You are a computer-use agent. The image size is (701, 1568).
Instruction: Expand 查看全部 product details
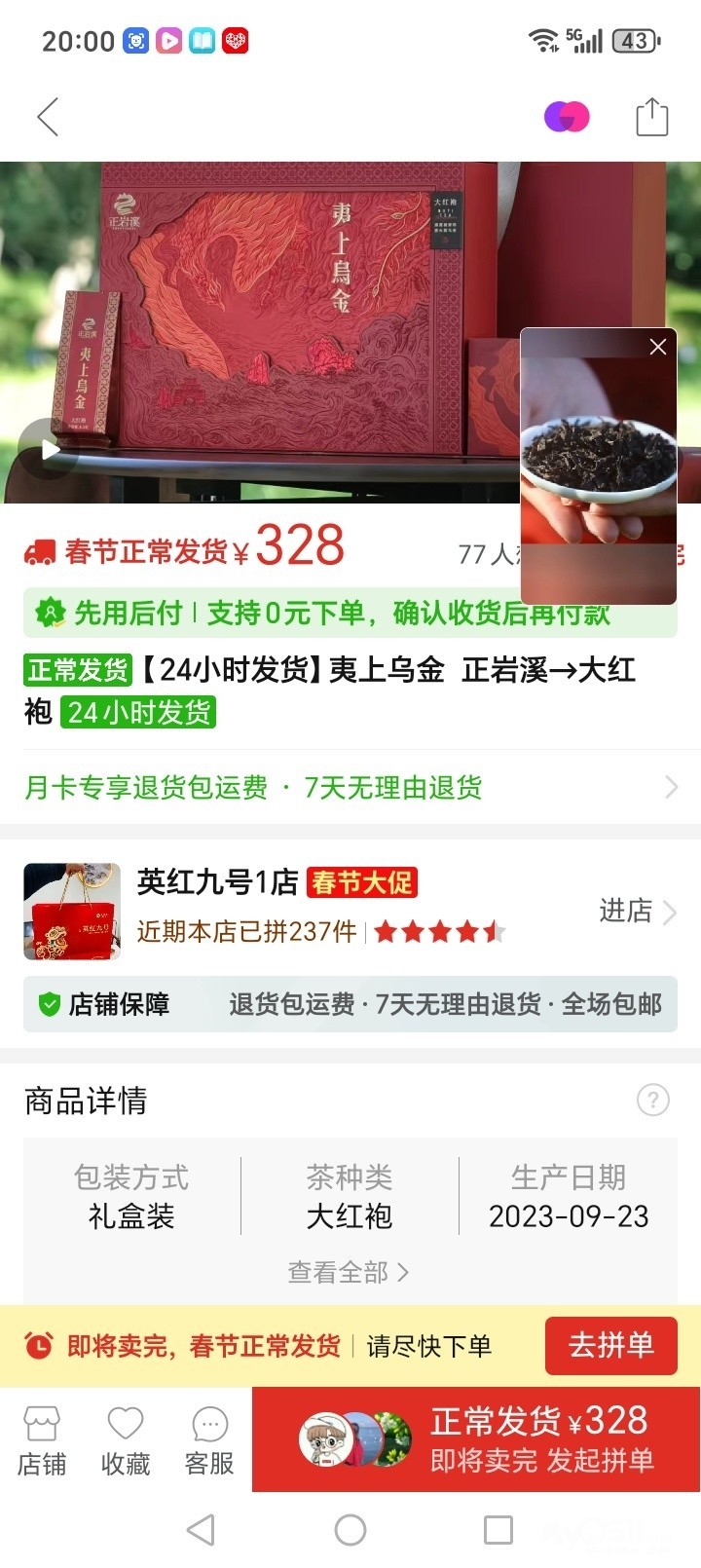(x=349, y=1272)
